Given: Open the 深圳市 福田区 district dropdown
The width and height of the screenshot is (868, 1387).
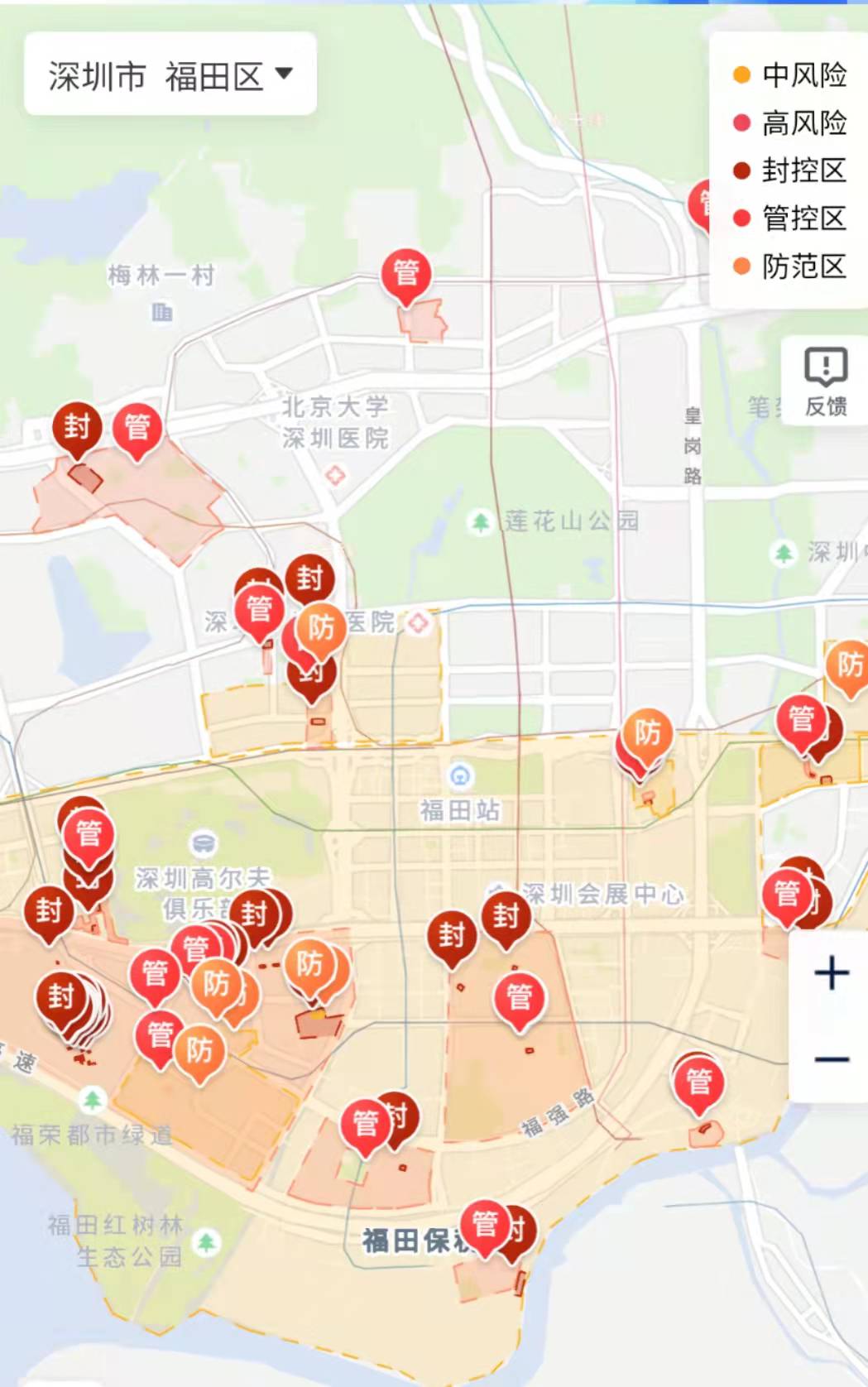Looking at the screenshot, I should (x=170, y=75).
